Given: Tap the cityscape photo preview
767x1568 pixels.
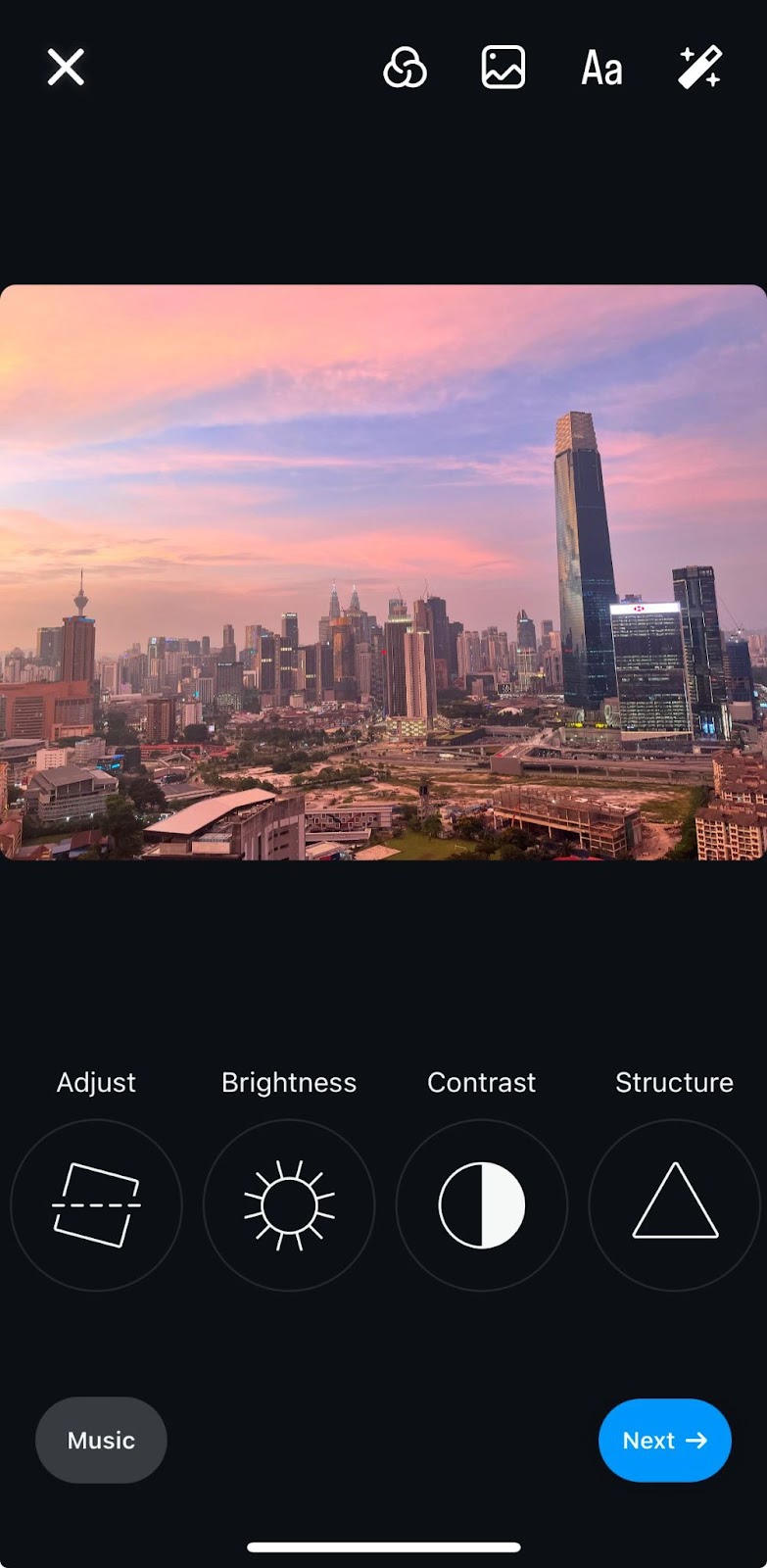Looking at the screenshot, I should tap(383, 573).
